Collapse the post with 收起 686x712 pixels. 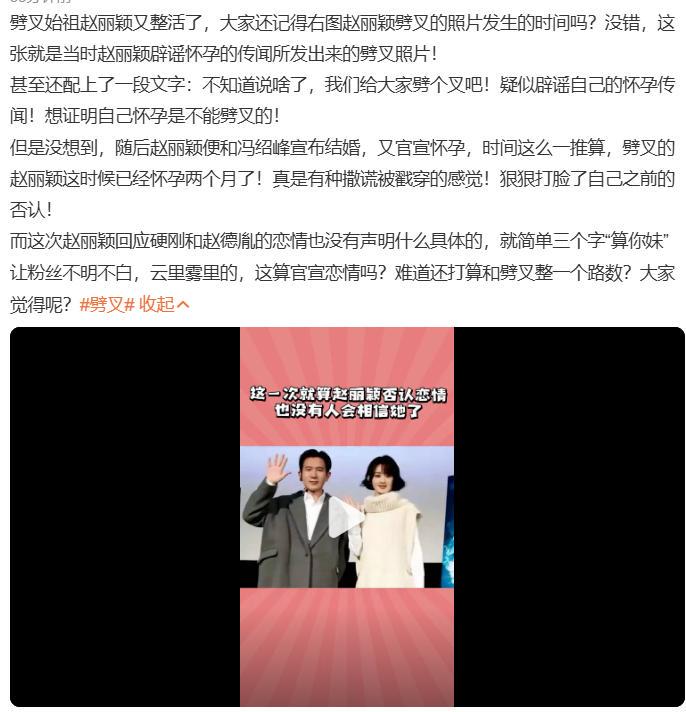tap(164, 304)
